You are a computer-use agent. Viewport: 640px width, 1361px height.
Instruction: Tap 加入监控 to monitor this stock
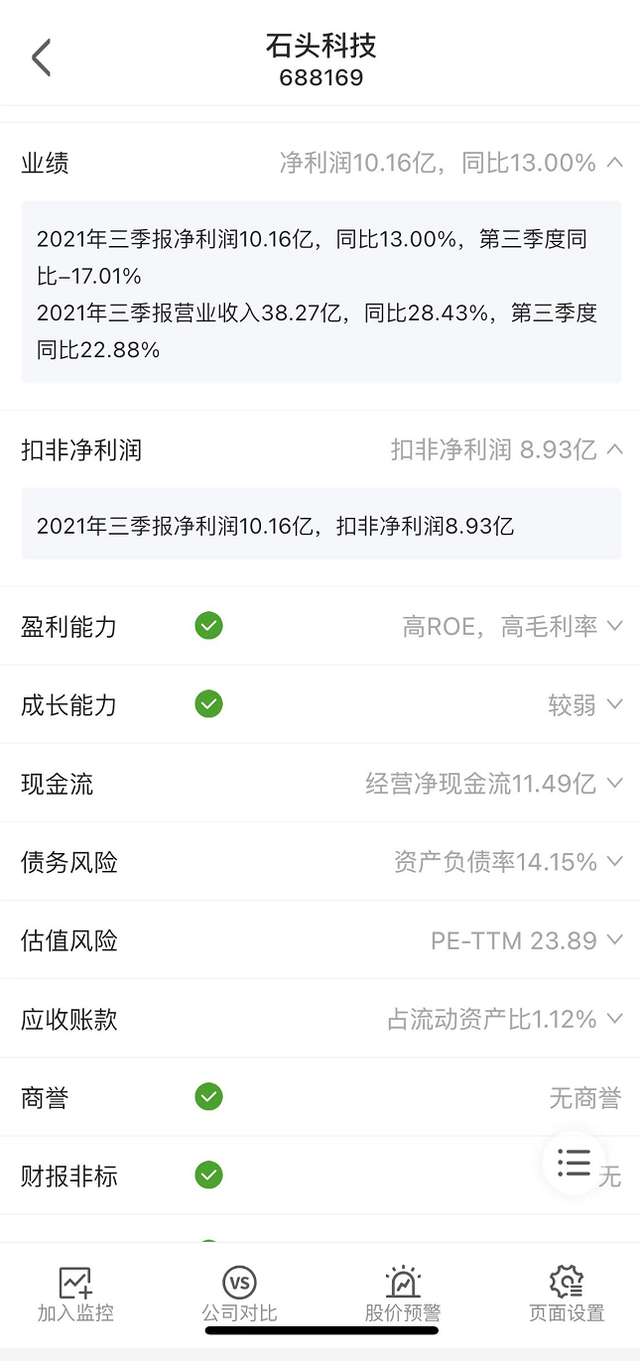(x=76, y=1294)
